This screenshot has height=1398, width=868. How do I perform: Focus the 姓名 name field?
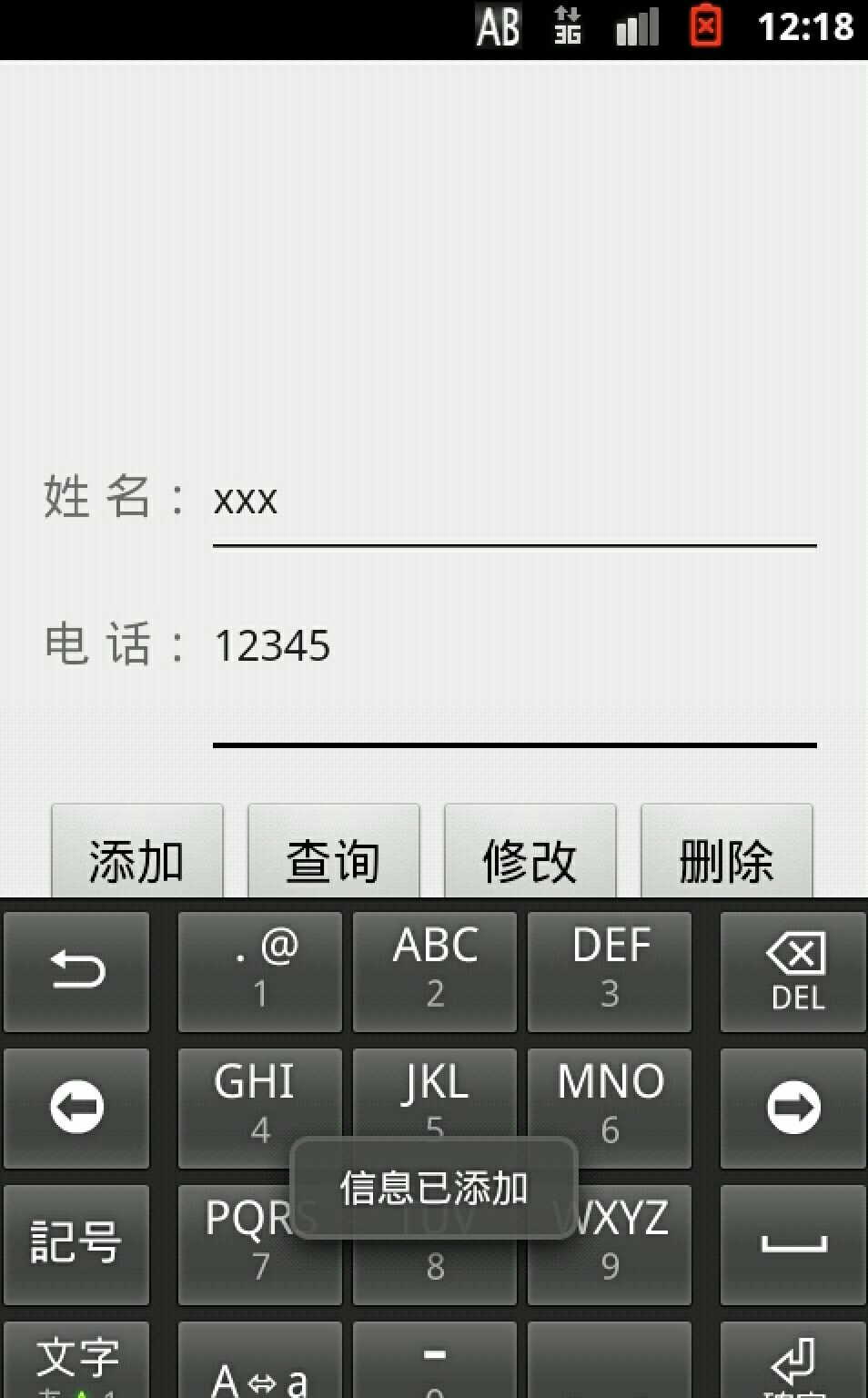pyautogui.click(x=514, y=501)
